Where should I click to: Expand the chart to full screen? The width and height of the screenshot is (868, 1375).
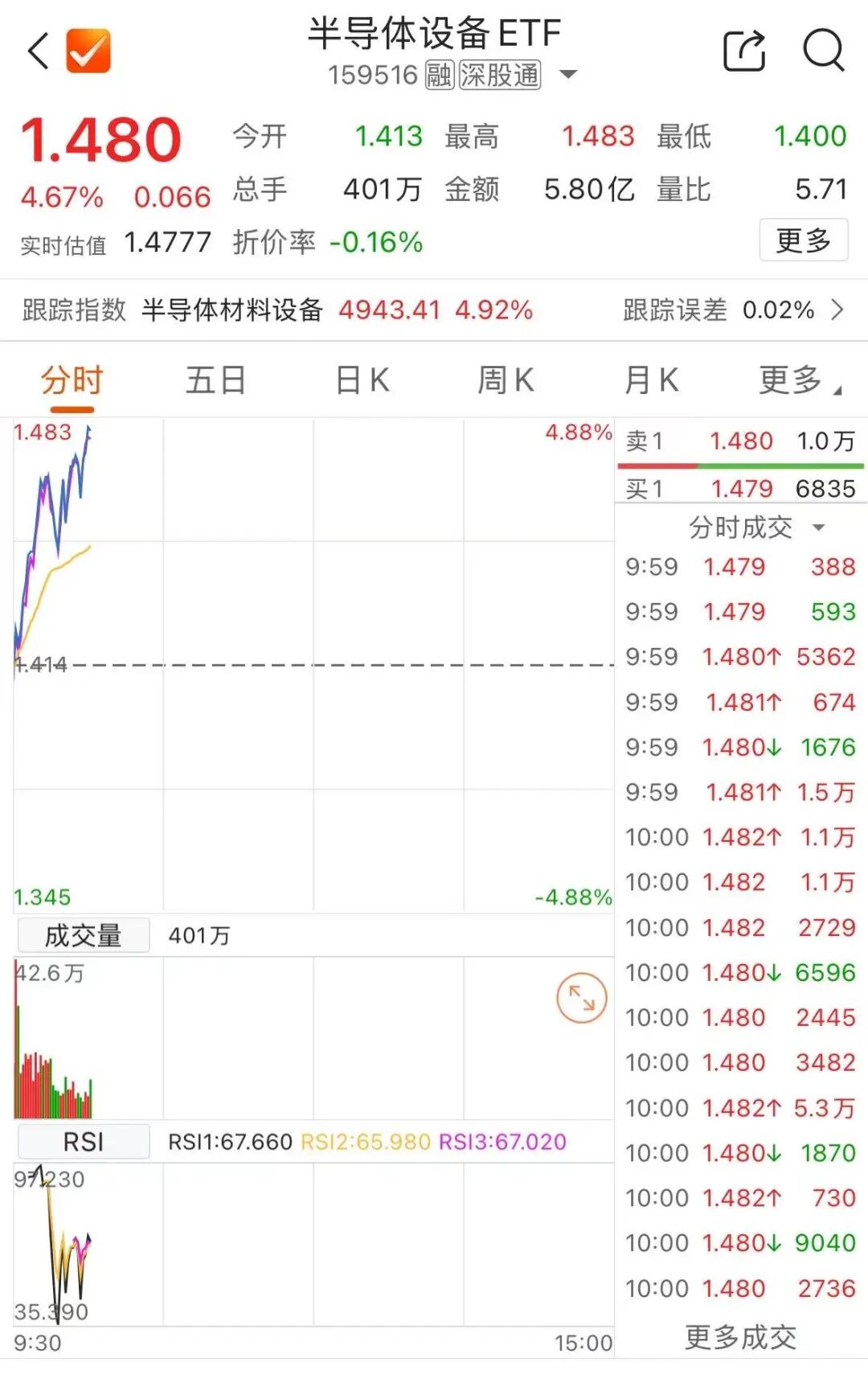[x=581, y=998]
